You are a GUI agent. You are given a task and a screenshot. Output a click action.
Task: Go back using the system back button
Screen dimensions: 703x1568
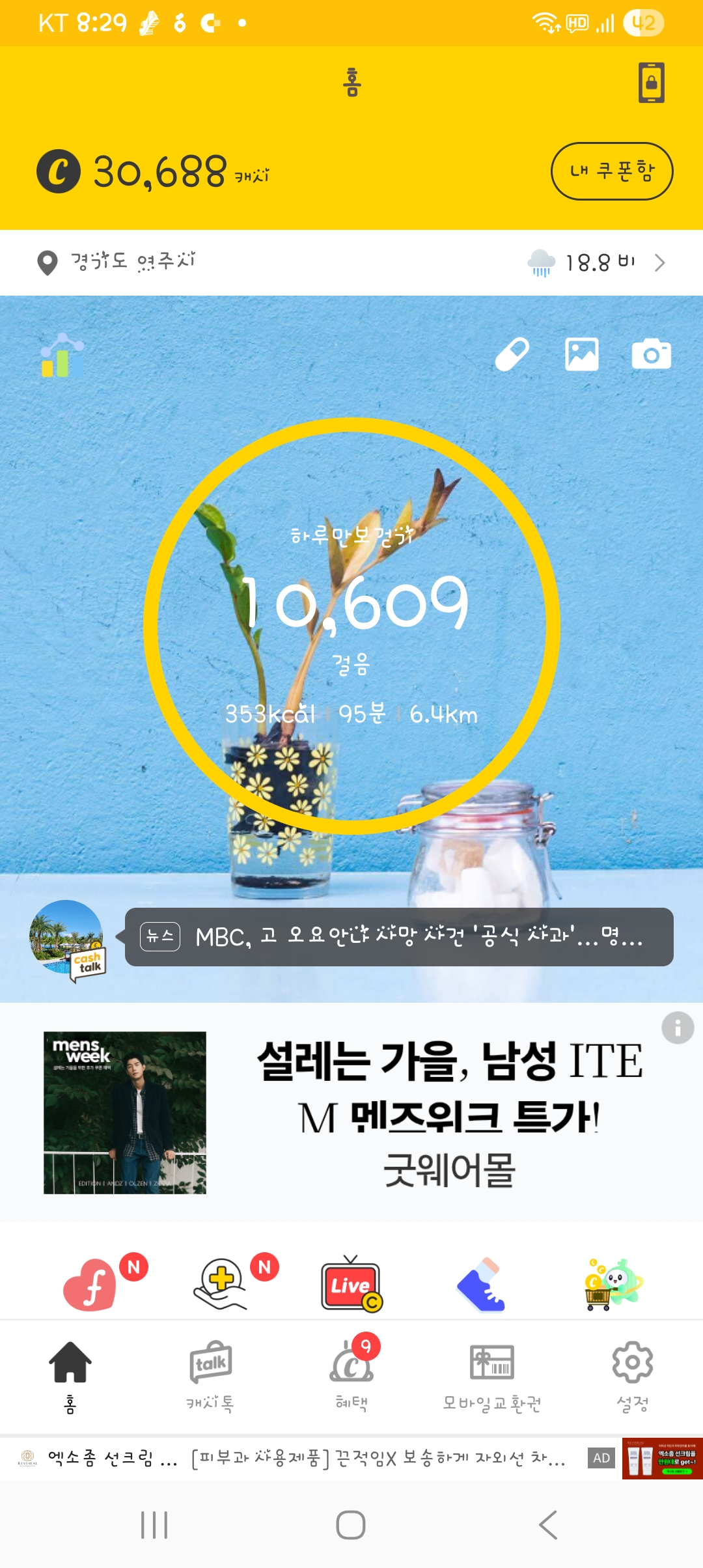(548, 1525)
